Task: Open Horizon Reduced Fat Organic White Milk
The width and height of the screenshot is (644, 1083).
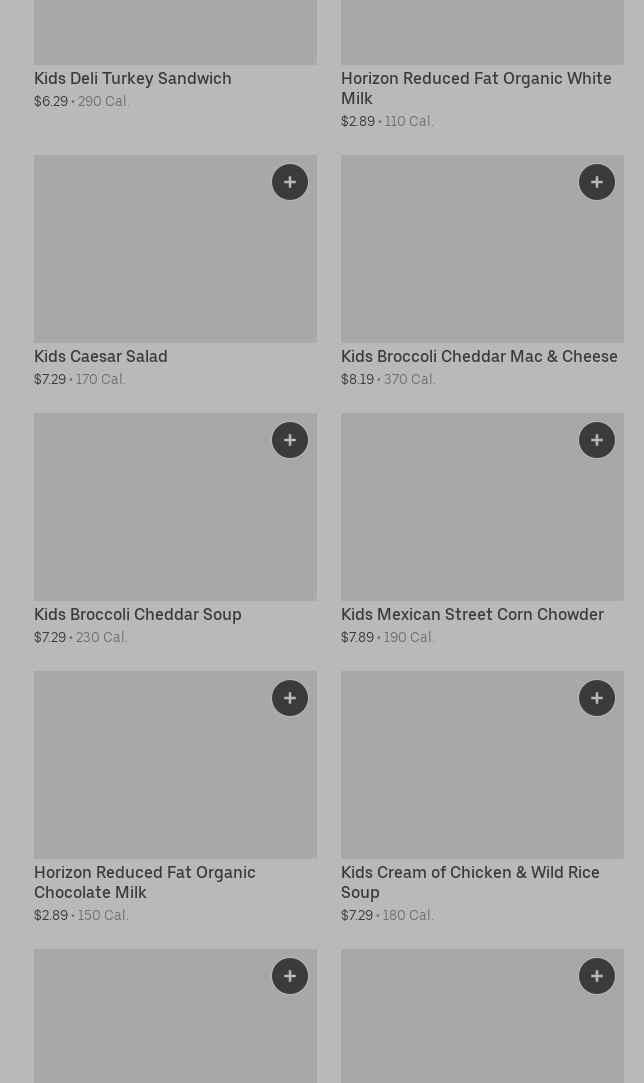Action: pos(475,88)
